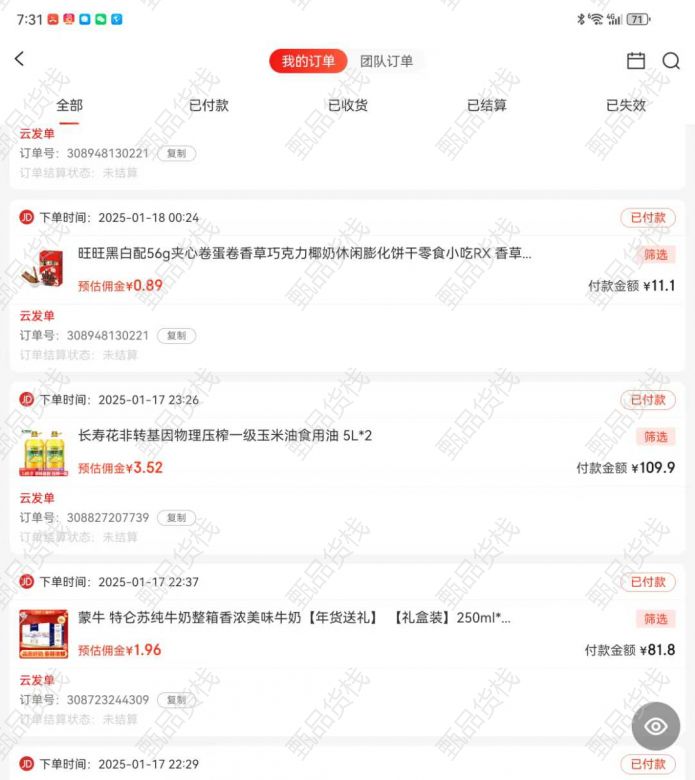Switch to the 已付款 tab
Image resolution: width=695 pixels, height=780 pixels.
click(208, 105)
